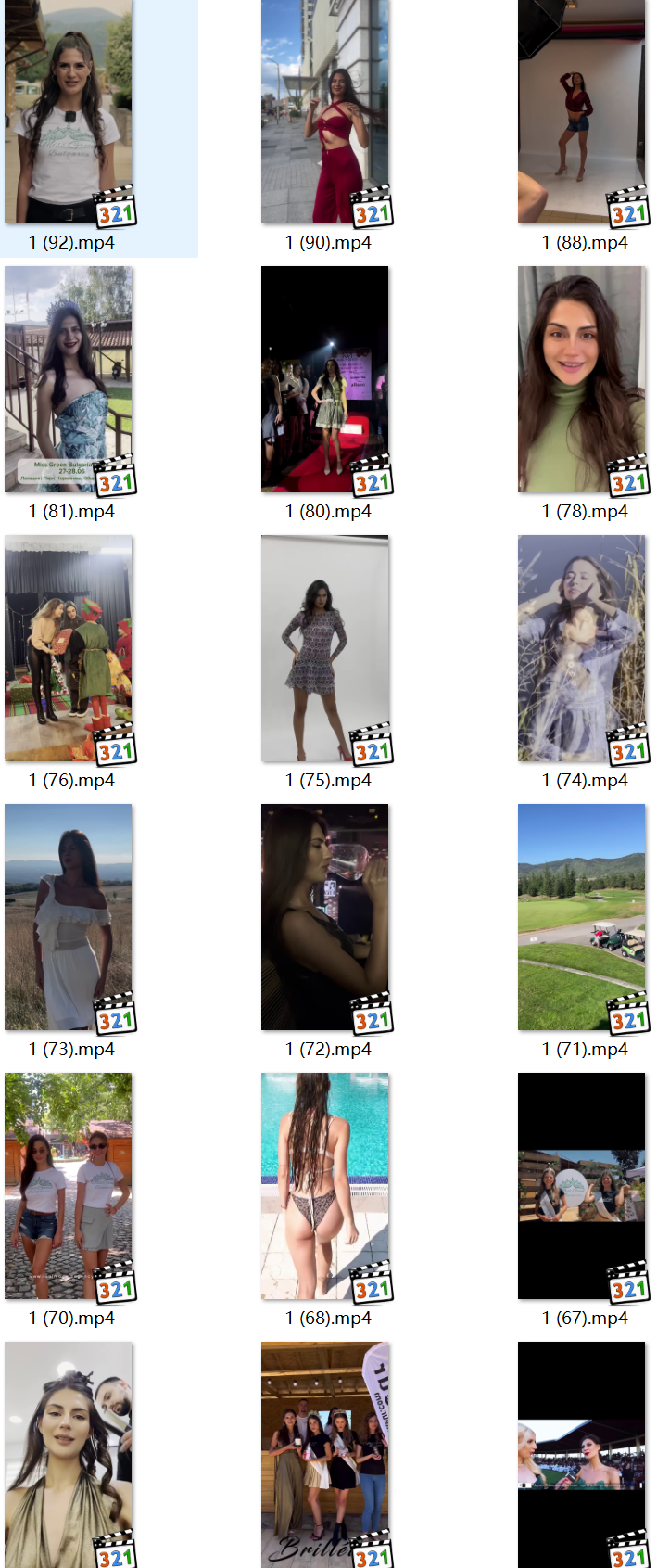Play video 1 (81).mp4
This screenshot has height=1568, width=657.
pyautogui.click(x=69, y=379)
